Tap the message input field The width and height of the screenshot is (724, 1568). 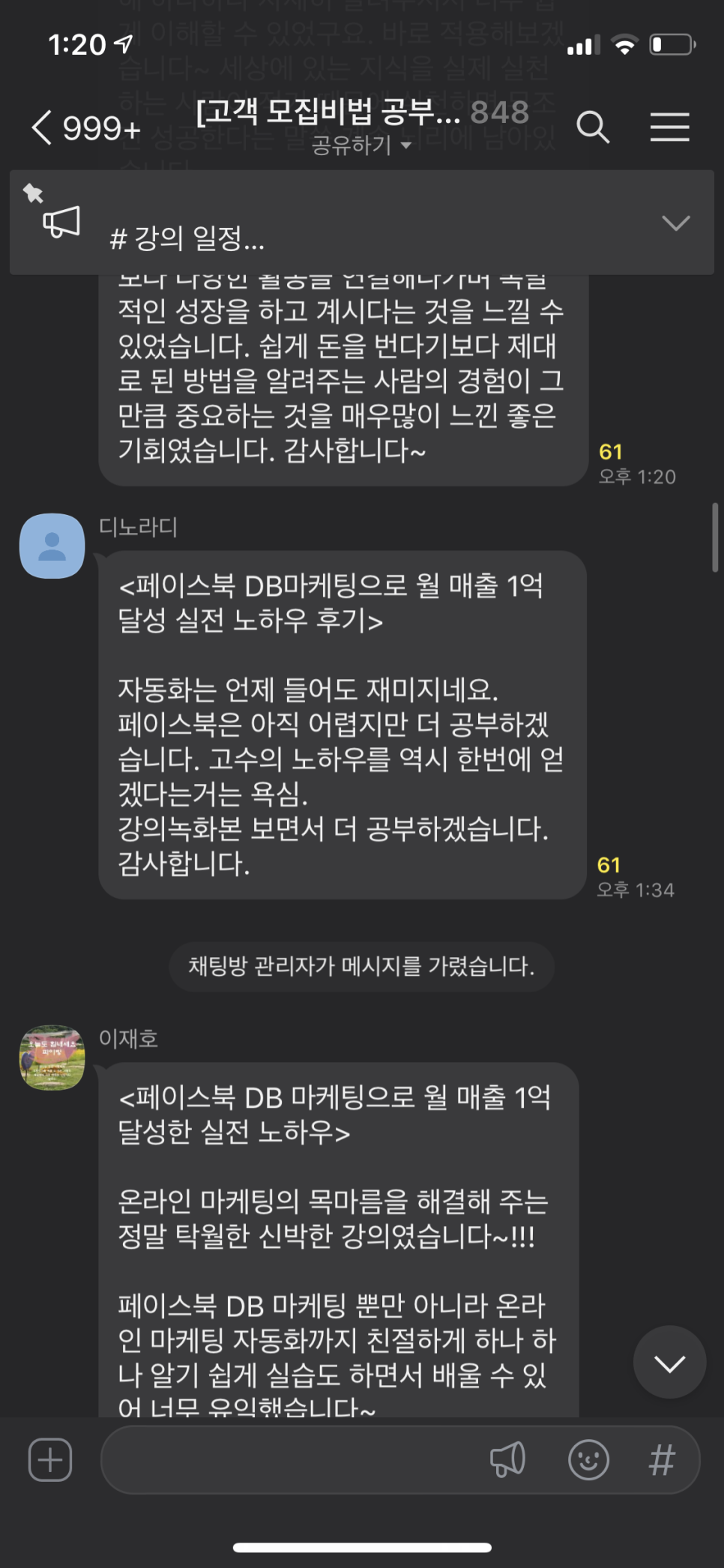[x=292, y=1459]
